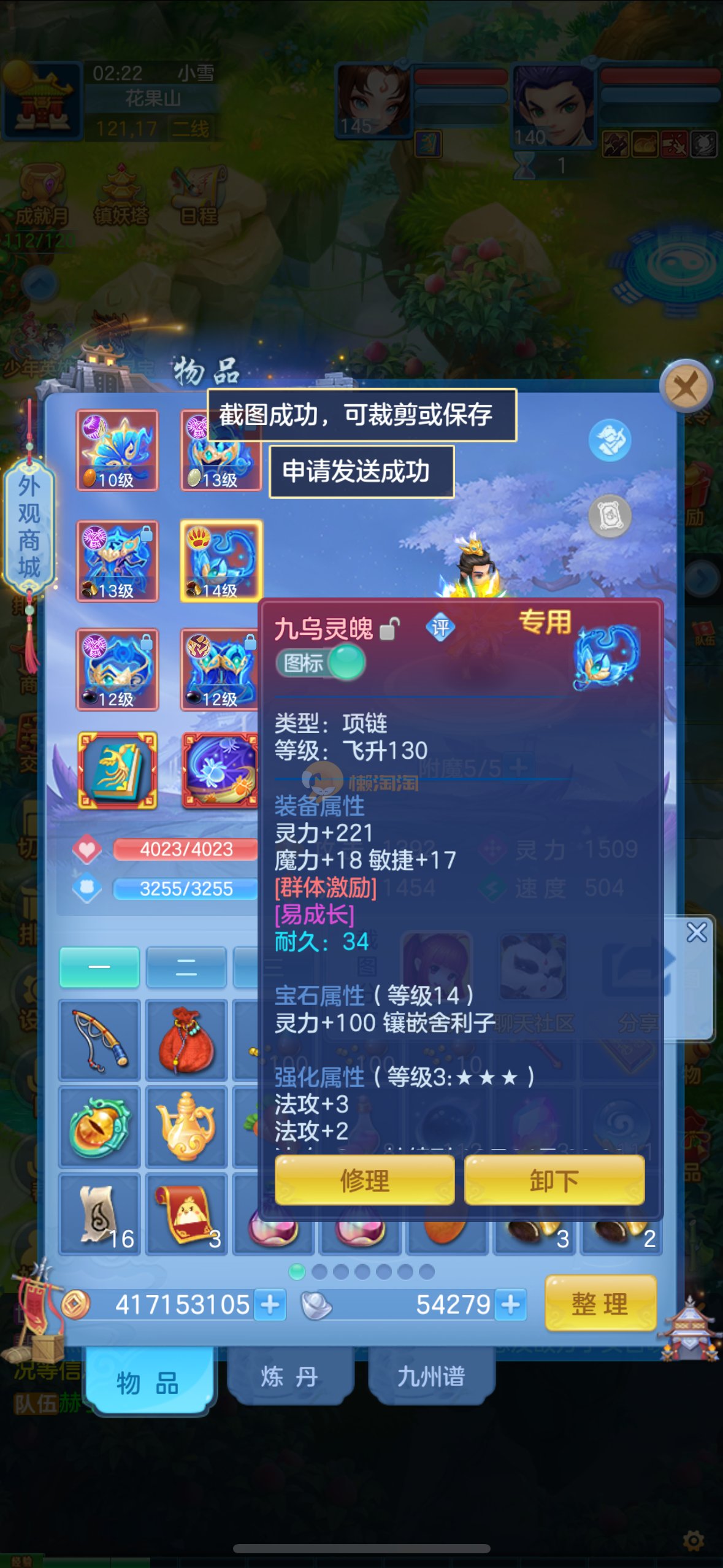Select bag page 二
The image size is (723, 1568).
[x=186, y=967]
